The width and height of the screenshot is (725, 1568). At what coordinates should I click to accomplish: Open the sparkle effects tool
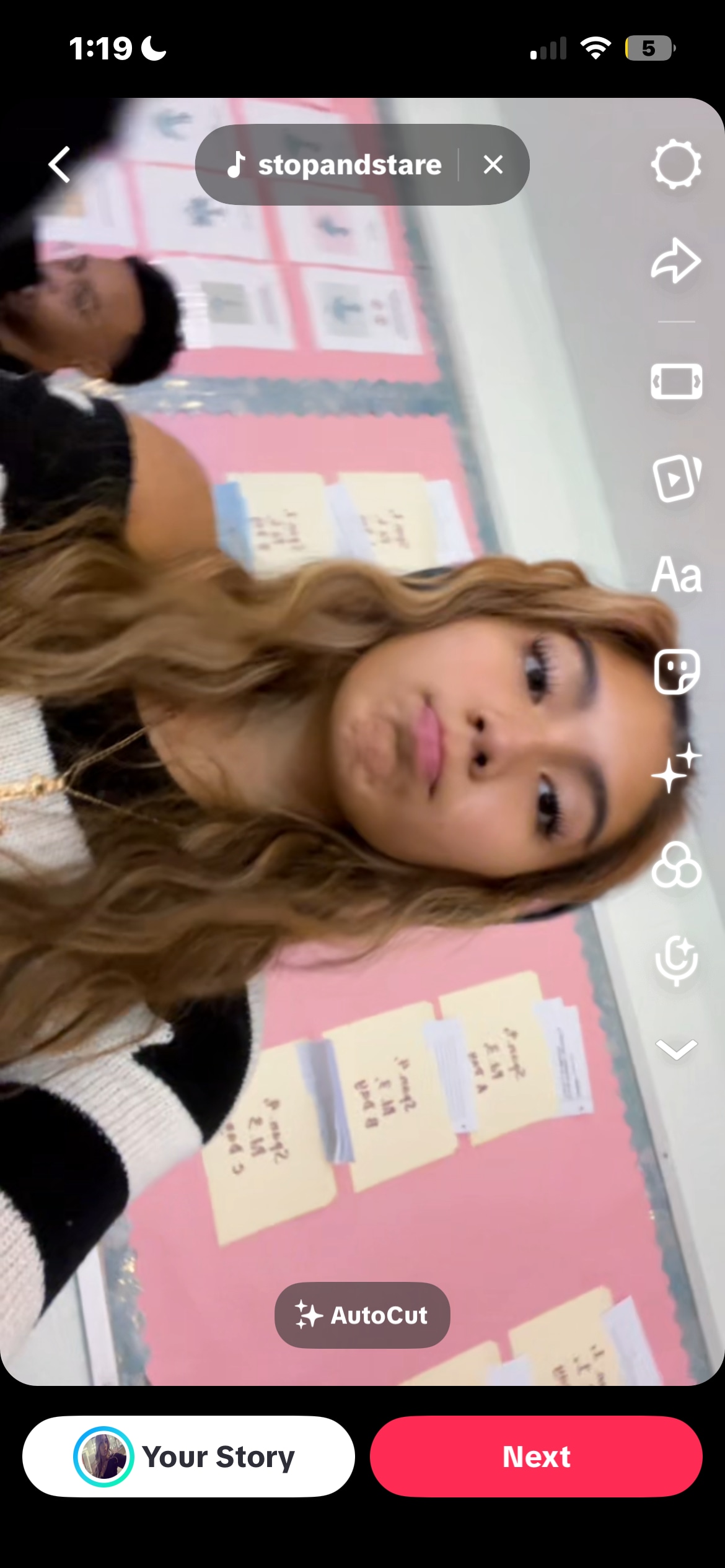pyautogui.click(x=676, y=769)
